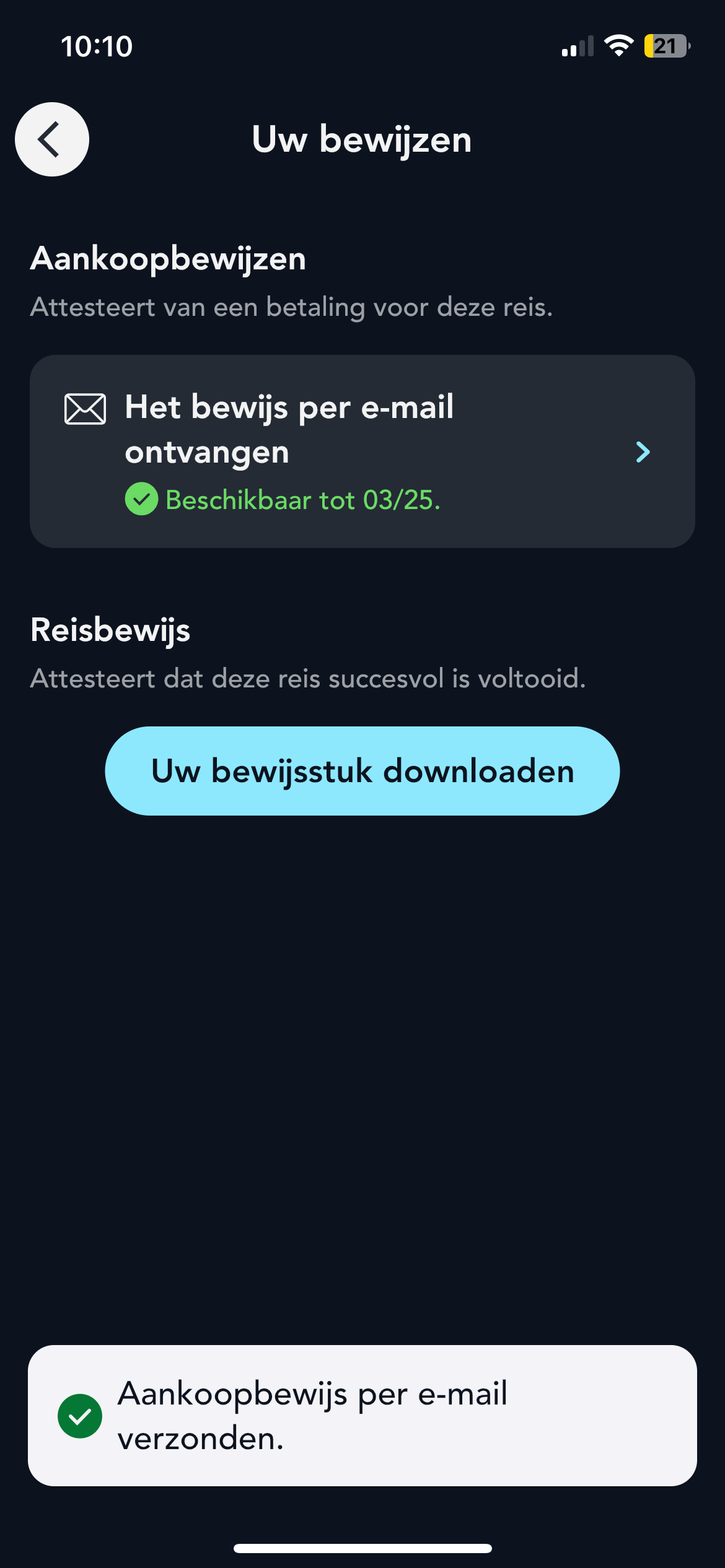Image resolution: width=725 pixels, height=1568 pixels.
Task: Tap the Wi-Fi icon in the status bar
Action: [618, 46]
